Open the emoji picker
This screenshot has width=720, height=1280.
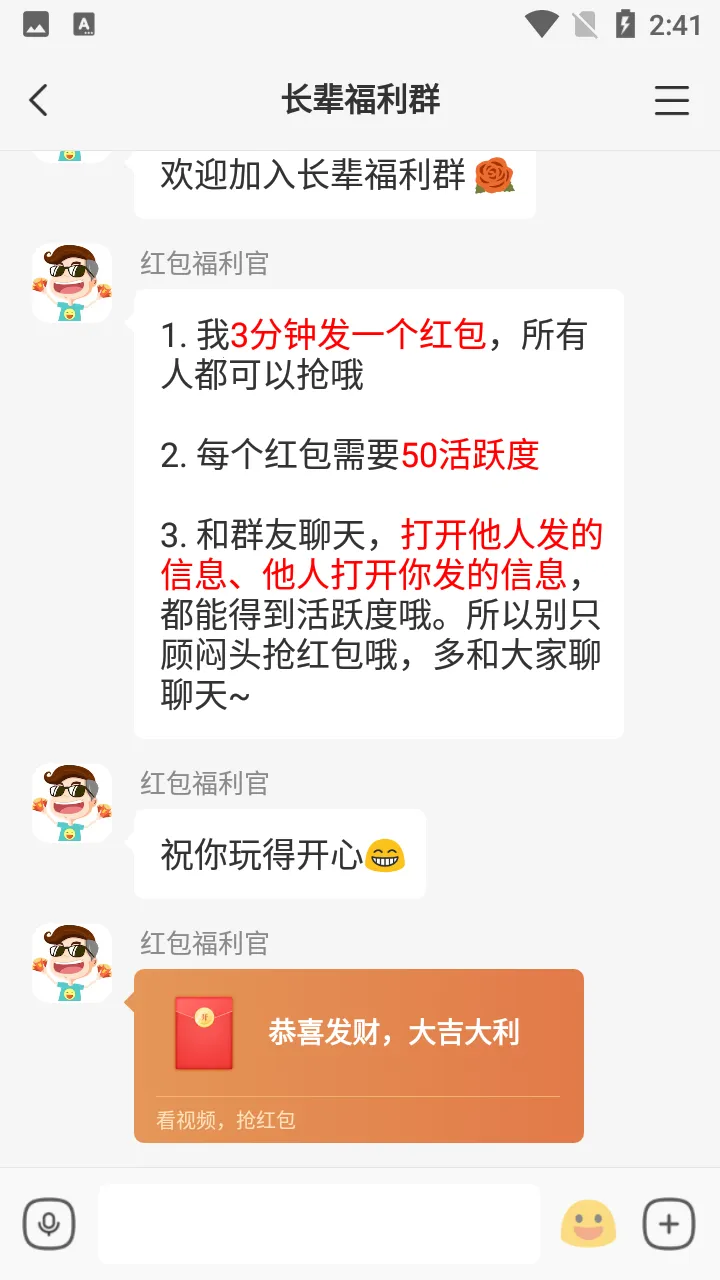click(588, 1222)
